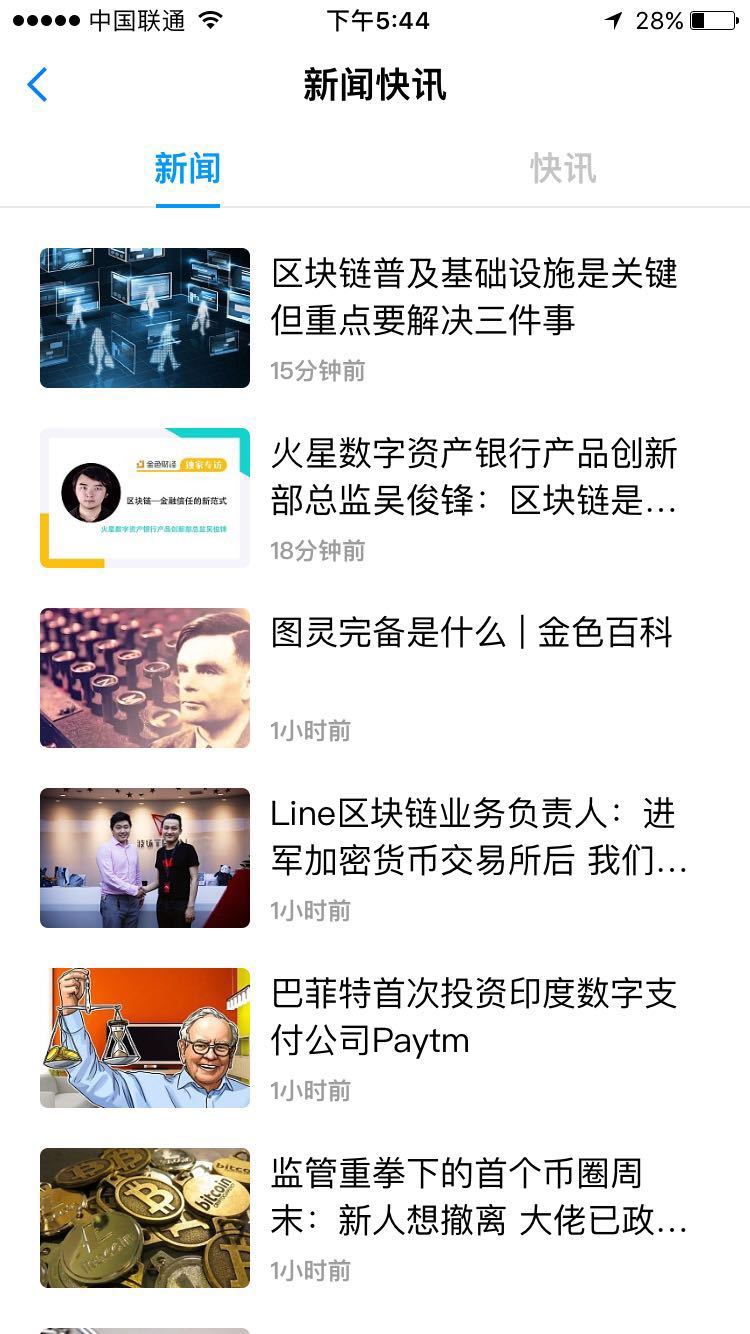Open 图灵完备是什么 金色百科 article

pos(471,633)
